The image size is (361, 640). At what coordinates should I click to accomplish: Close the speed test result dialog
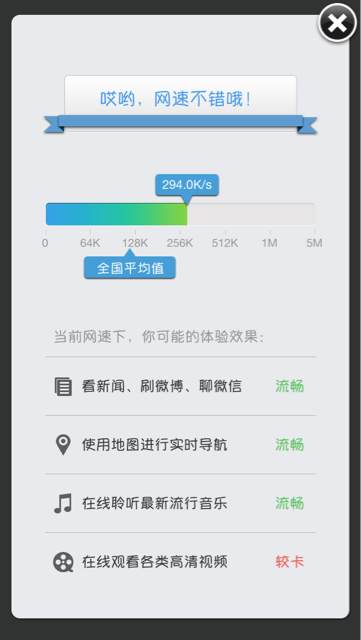click(337, 23)
